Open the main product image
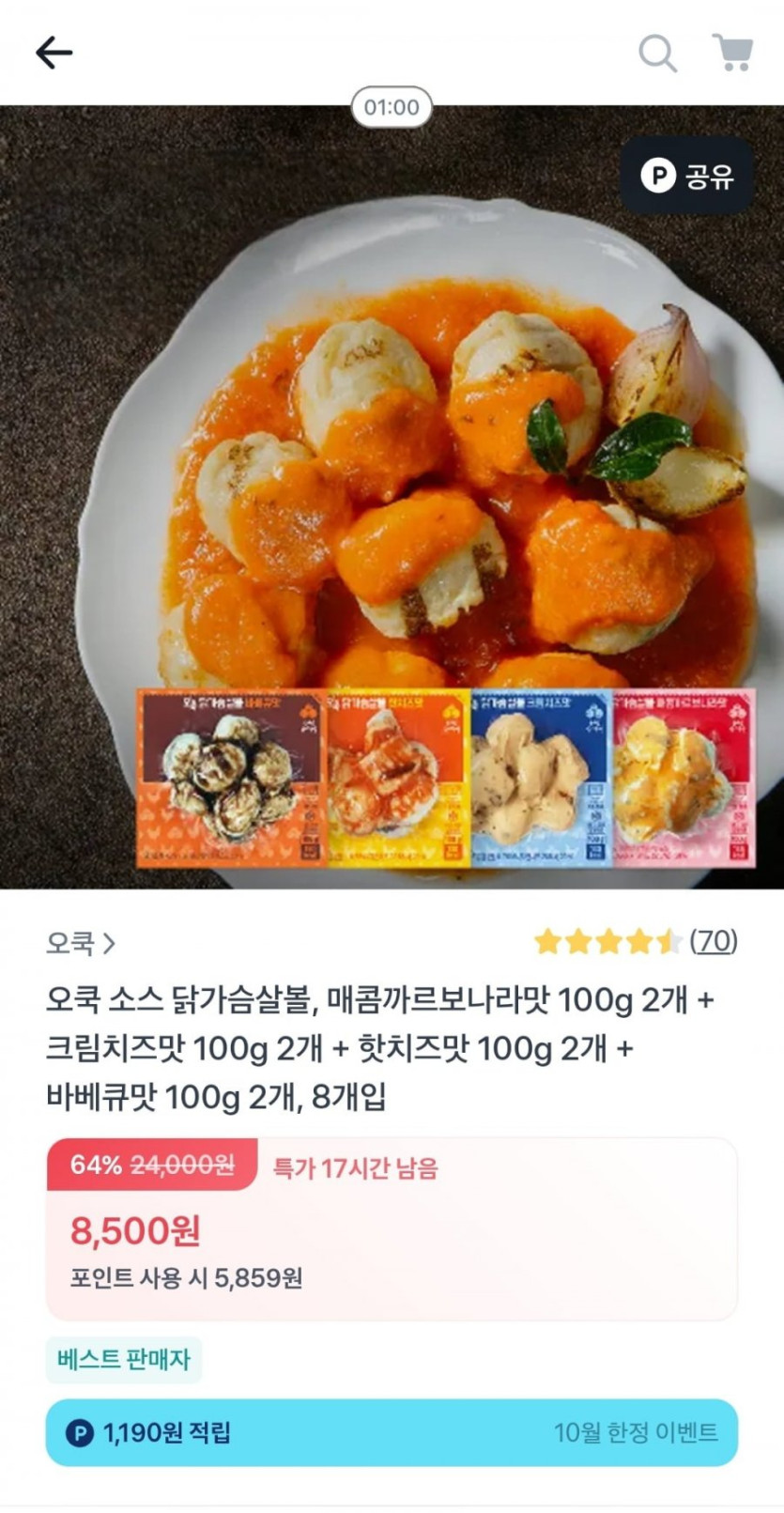 click(392, 470)
